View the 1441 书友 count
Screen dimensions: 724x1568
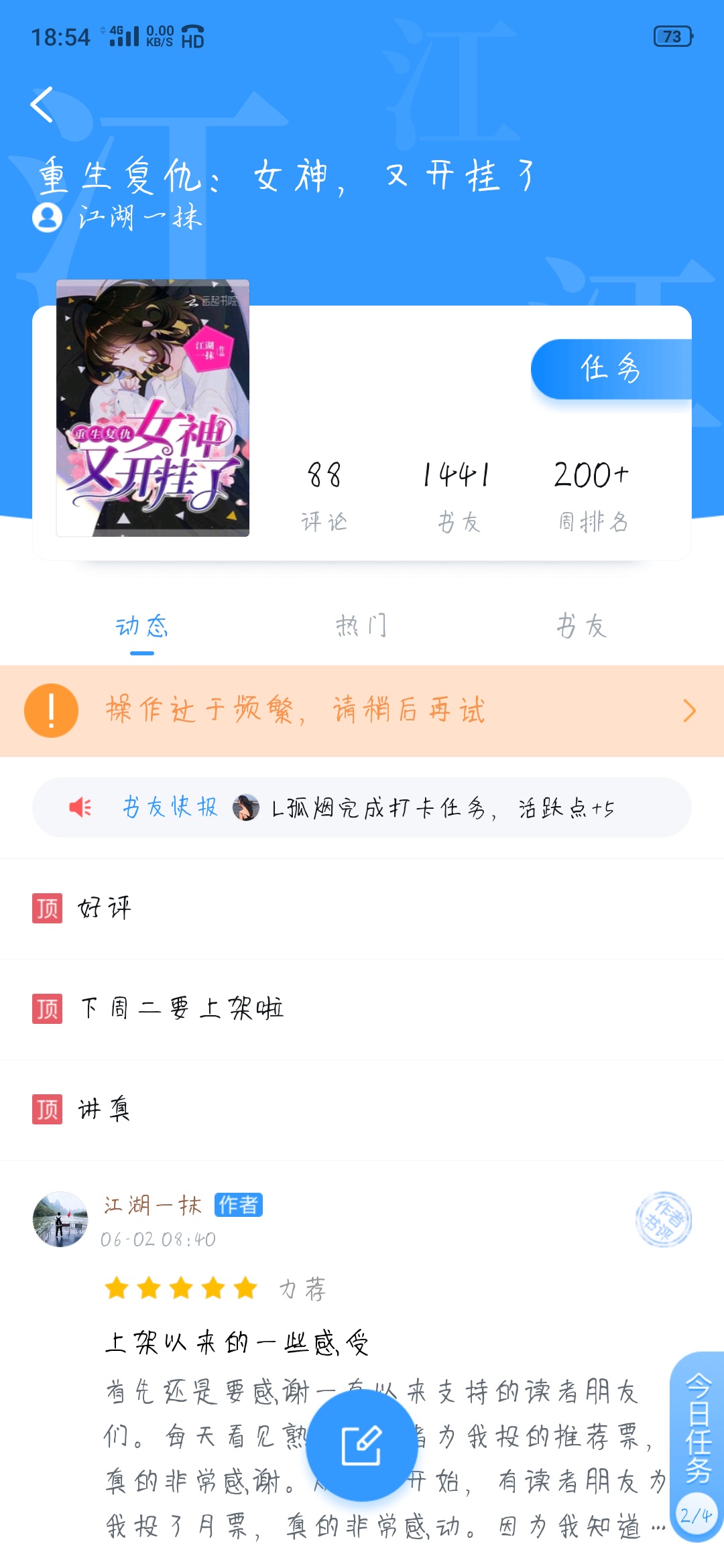click(x=458, y=496)
